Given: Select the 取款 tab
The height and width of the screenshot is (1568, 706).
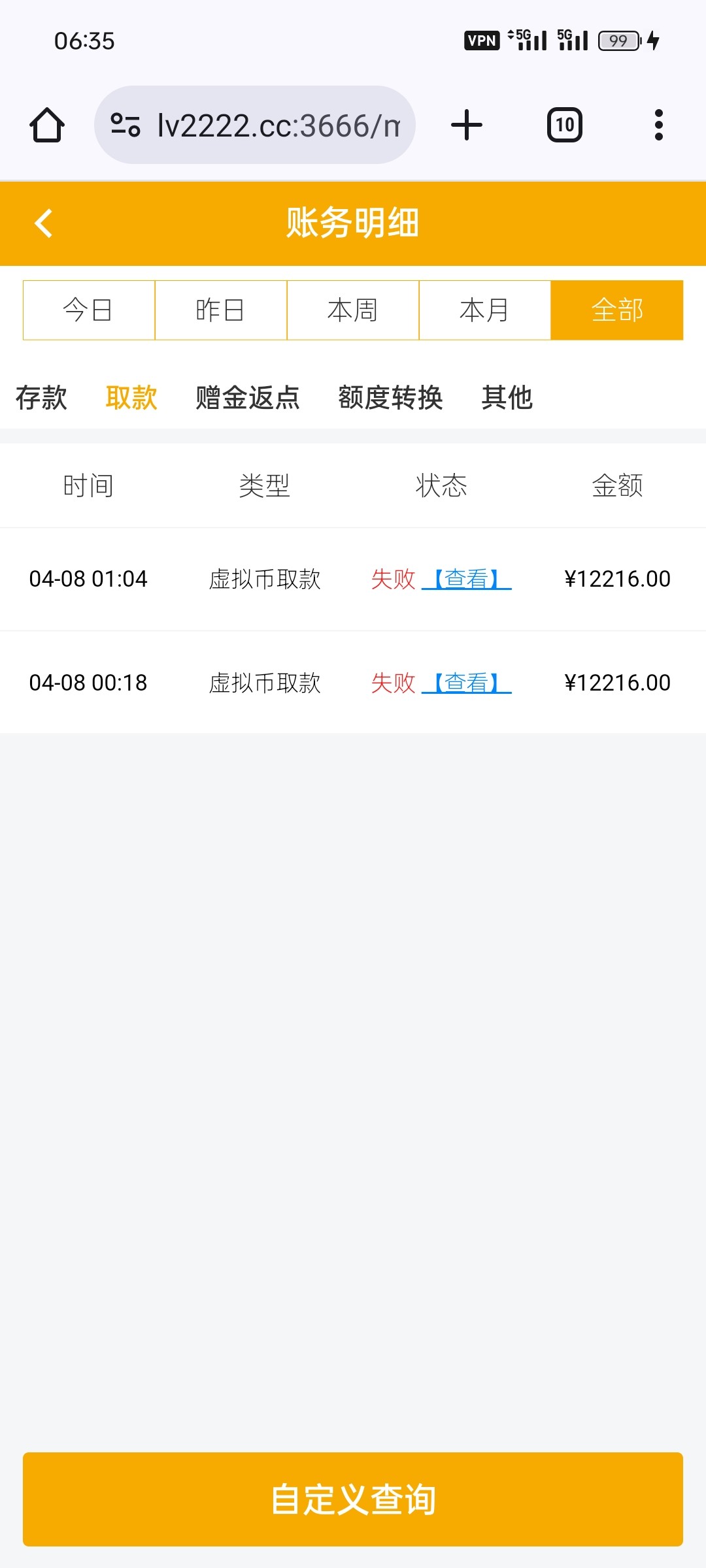Looking at the screenshot, I should 131,397.
